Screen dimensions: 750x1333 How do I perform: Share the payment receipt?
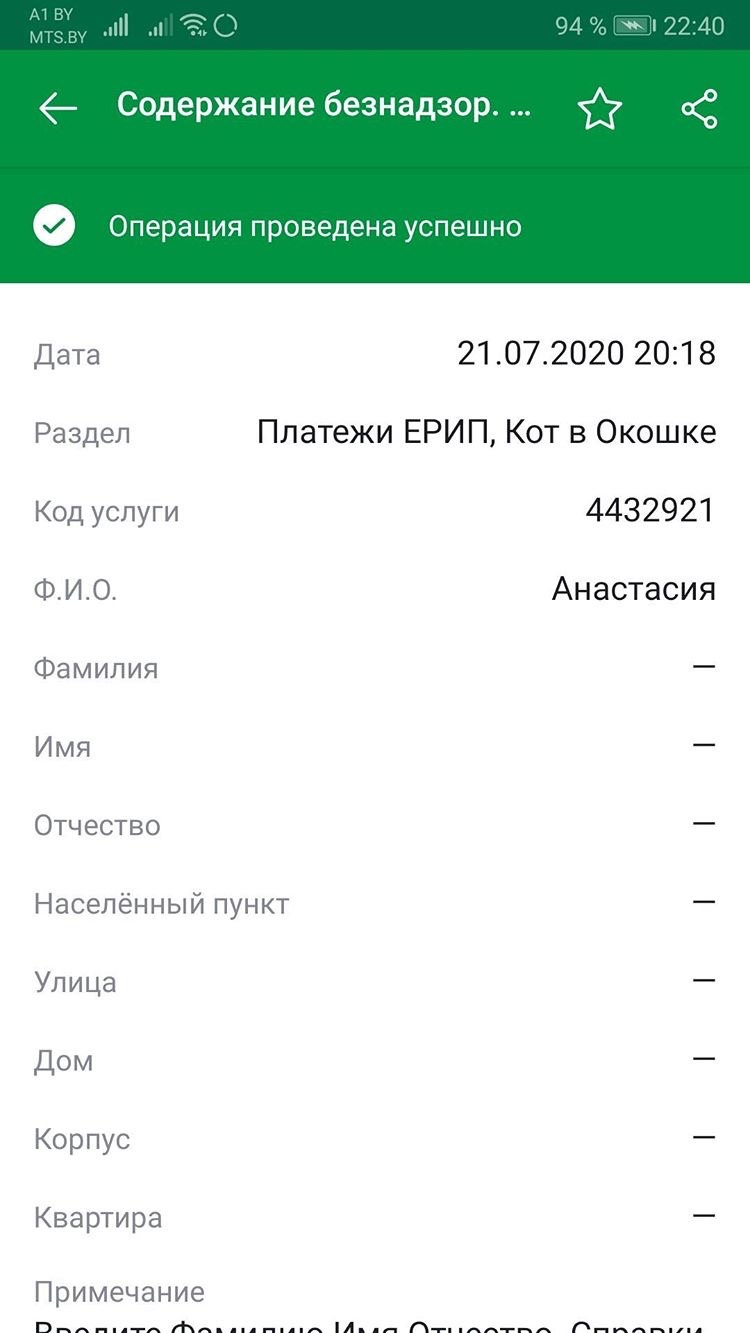(x=700, y=108)
